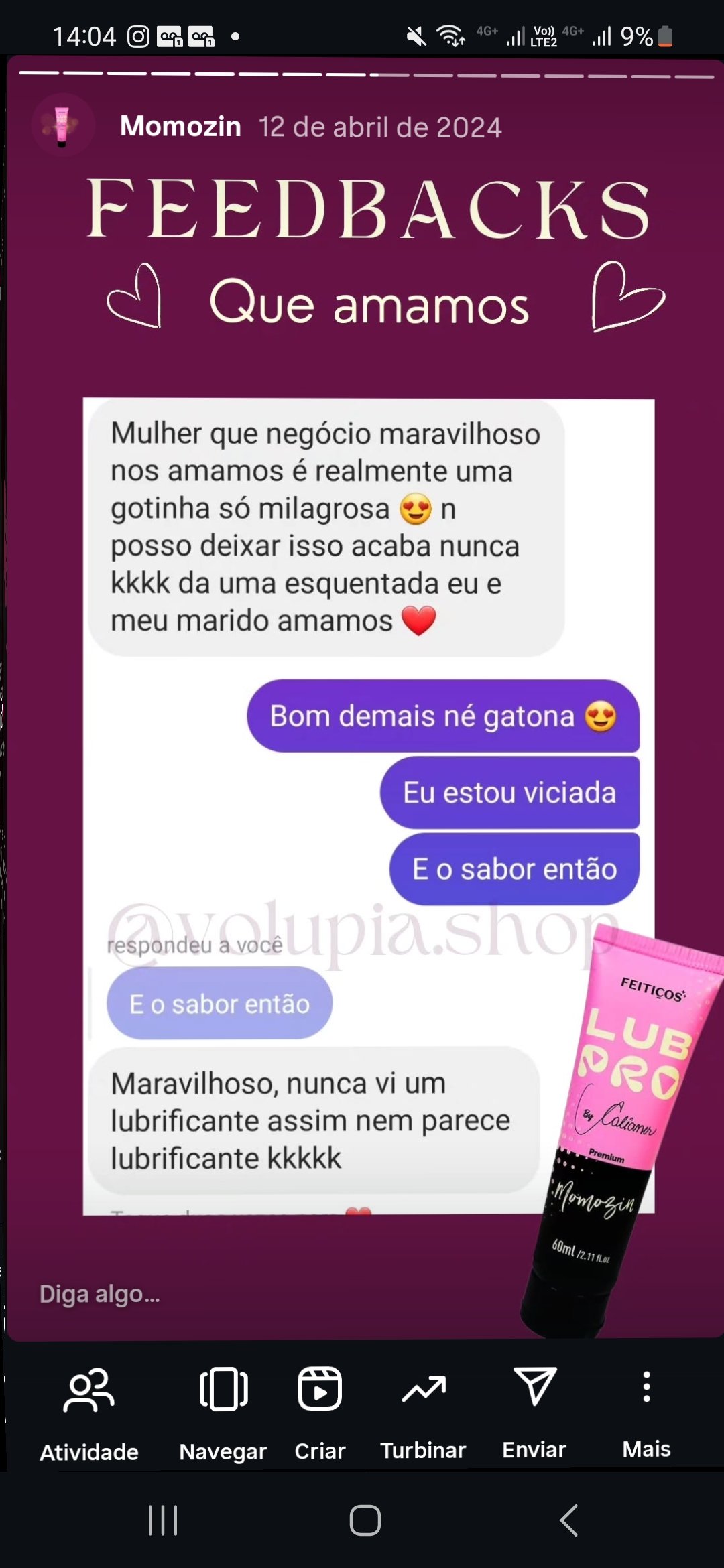Open the Momozin username link
Image resolution: width=724 pixels, height=1568 pixels.
pos(180,127)
